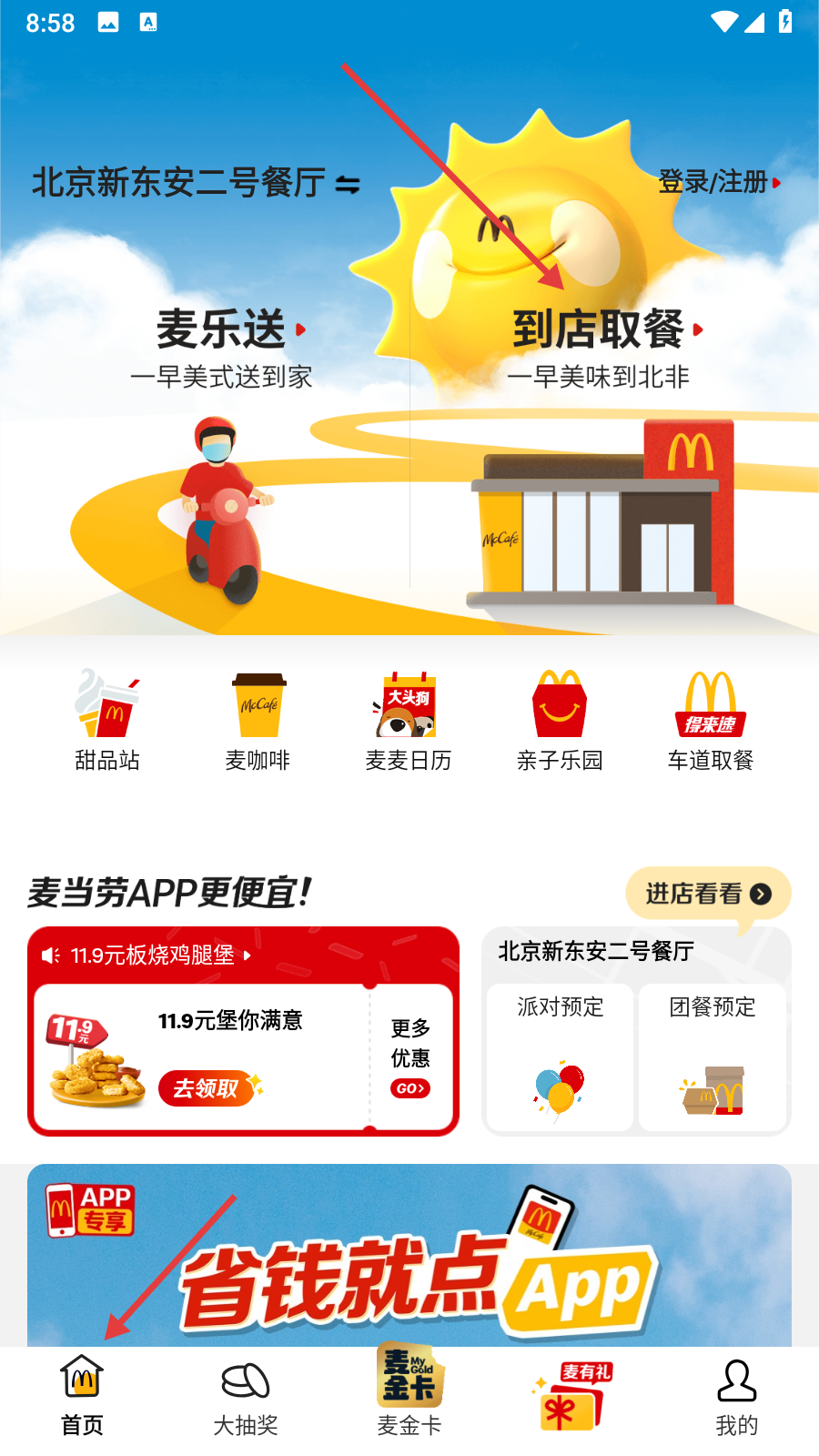
Task: Select 车道取餐 drive-thru pickup
Action: [711, 721]
